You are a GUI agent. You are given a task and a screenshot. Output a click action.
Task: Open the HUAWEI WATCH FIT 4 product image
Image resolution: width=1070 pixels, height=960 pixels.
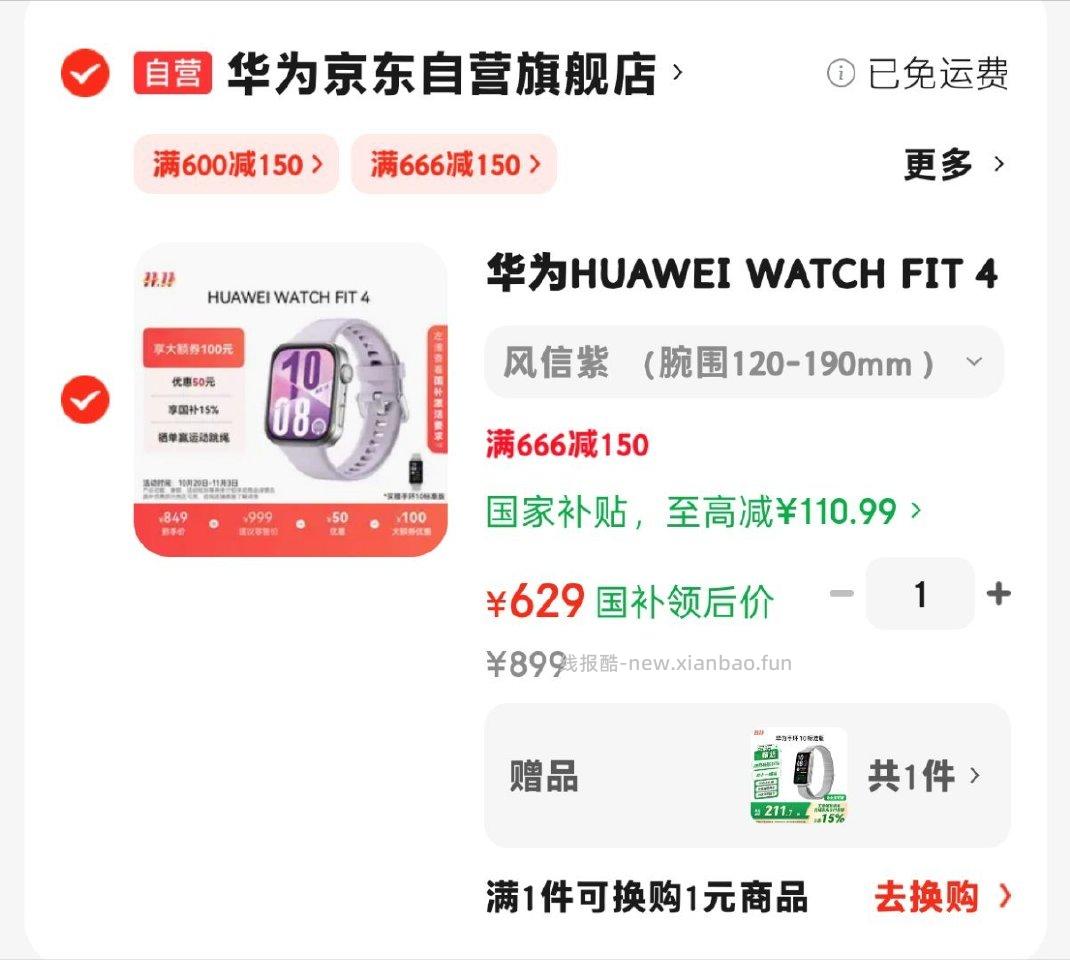pyautogui.click(x=291, y=400)
